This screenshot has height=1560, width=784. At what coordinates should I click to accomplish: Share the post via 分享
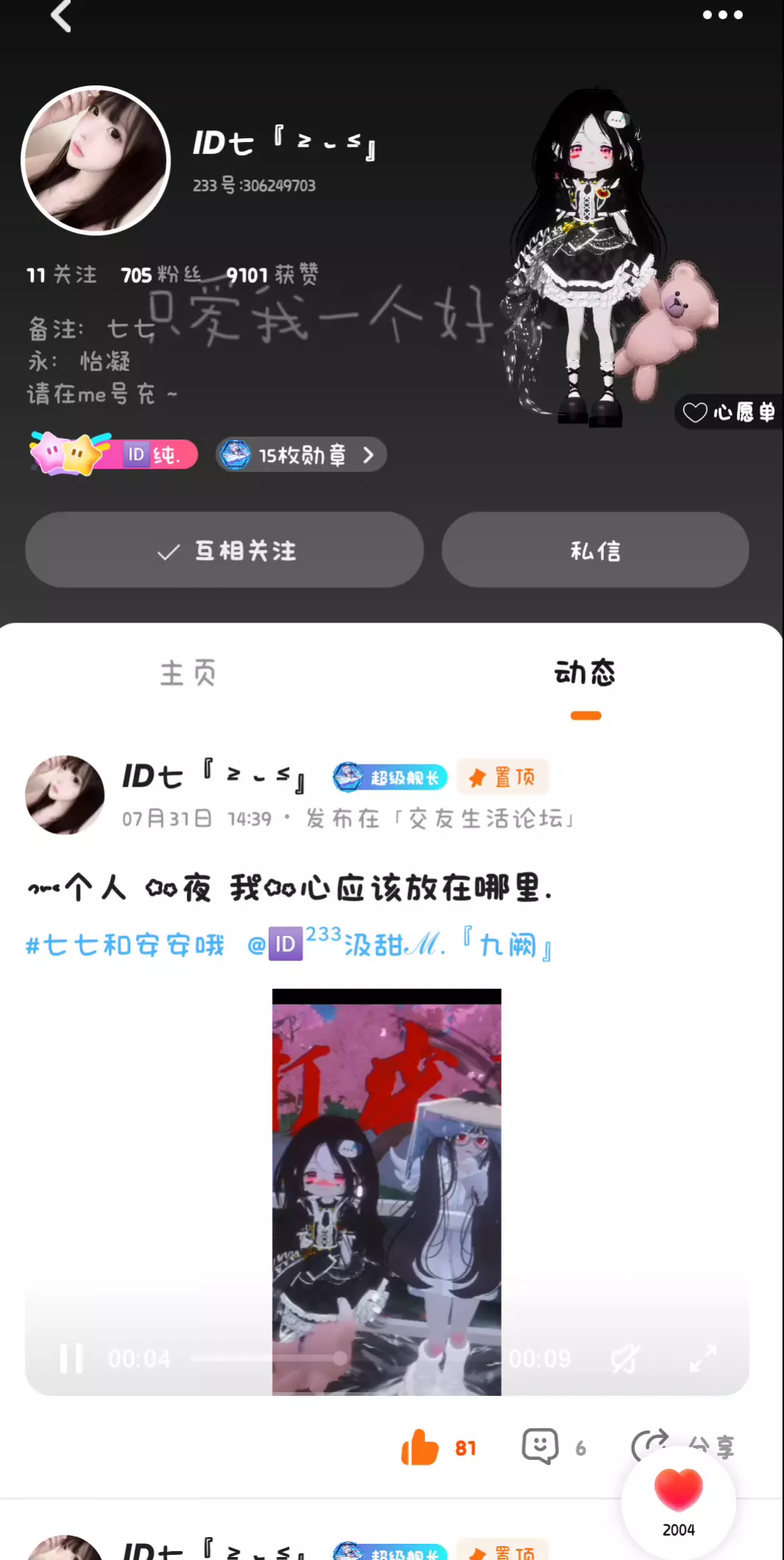[x=683, y=1447]
